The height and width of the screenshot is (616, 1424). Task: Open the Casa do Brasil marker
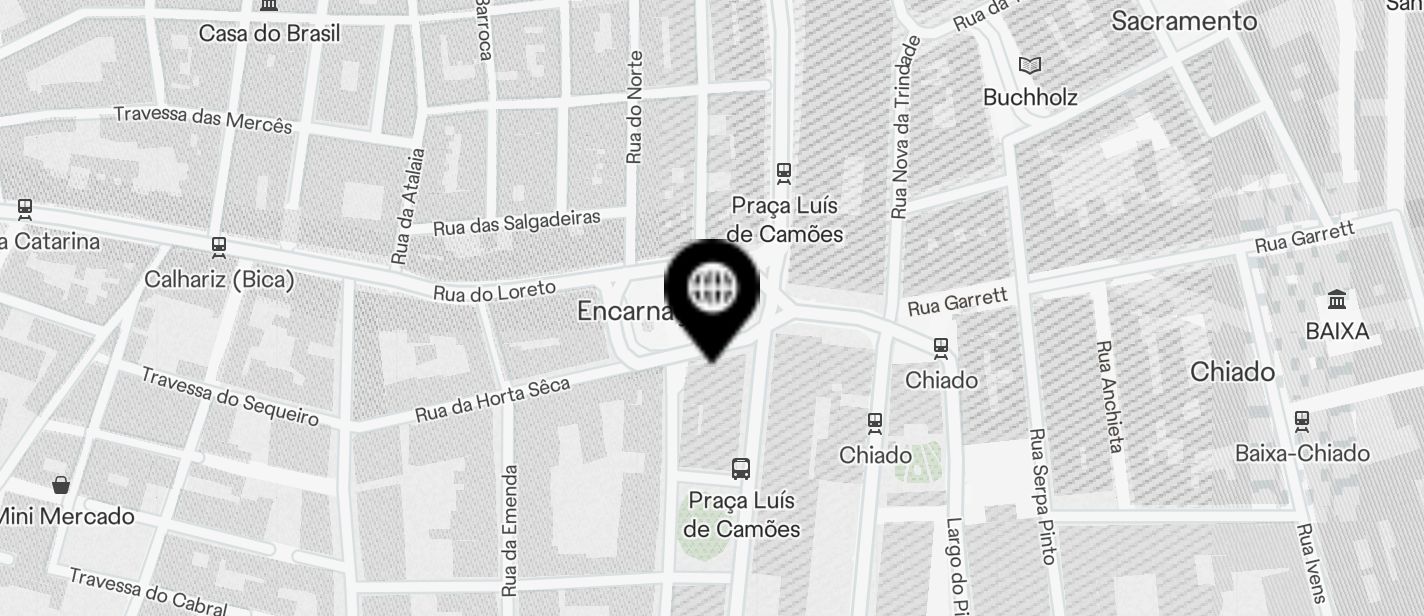click(x=269, y=8)
